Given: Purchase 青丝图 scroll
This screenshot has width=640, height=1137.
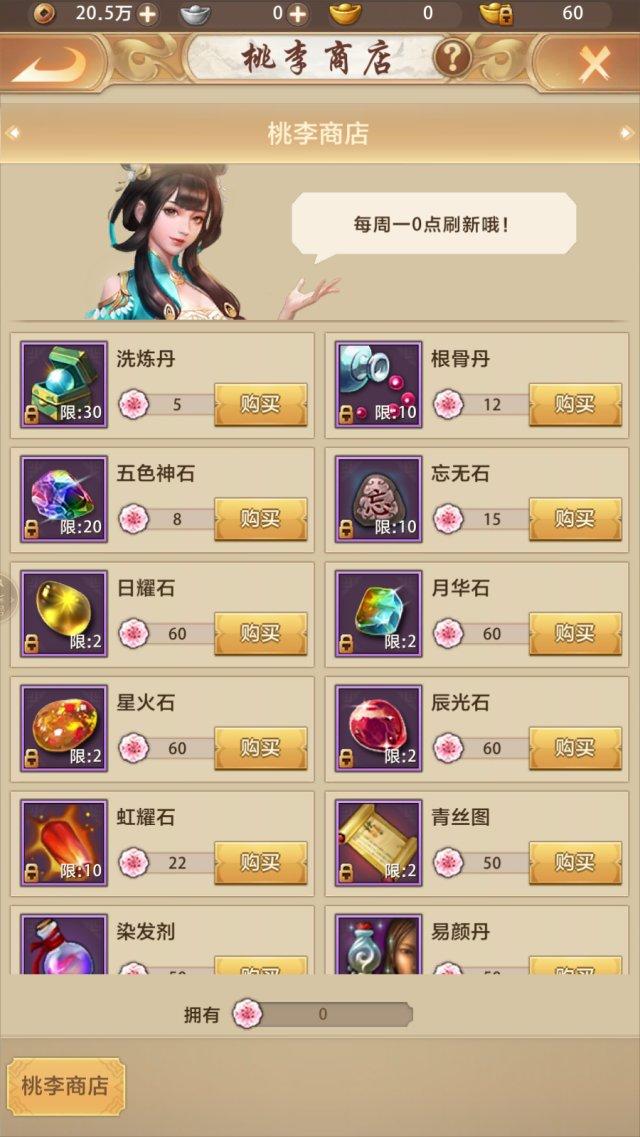Looking at the screenshot, I should [575, 863].
